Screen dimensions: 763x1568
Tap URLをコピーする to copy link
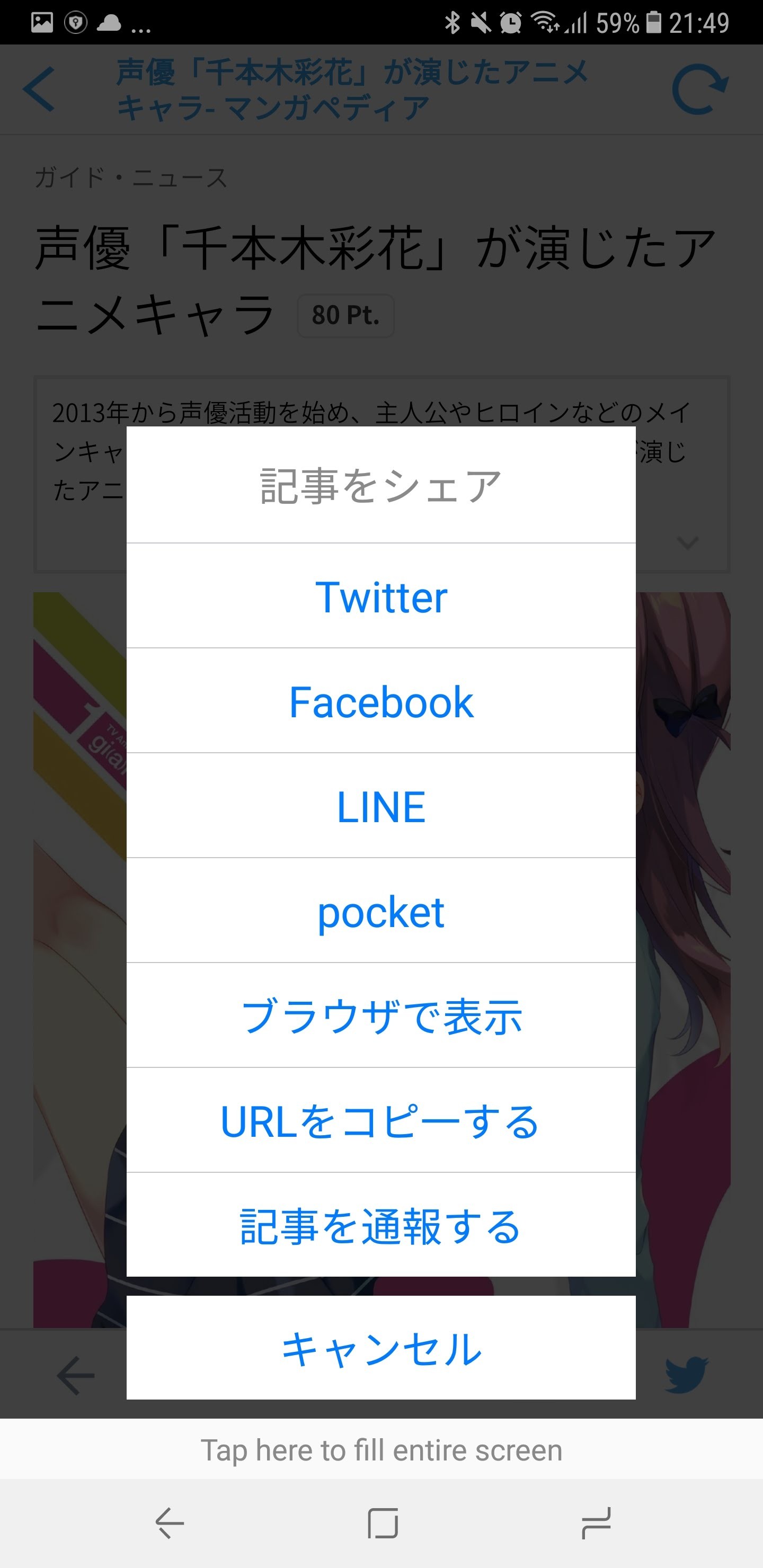[x=381, y=1120]
